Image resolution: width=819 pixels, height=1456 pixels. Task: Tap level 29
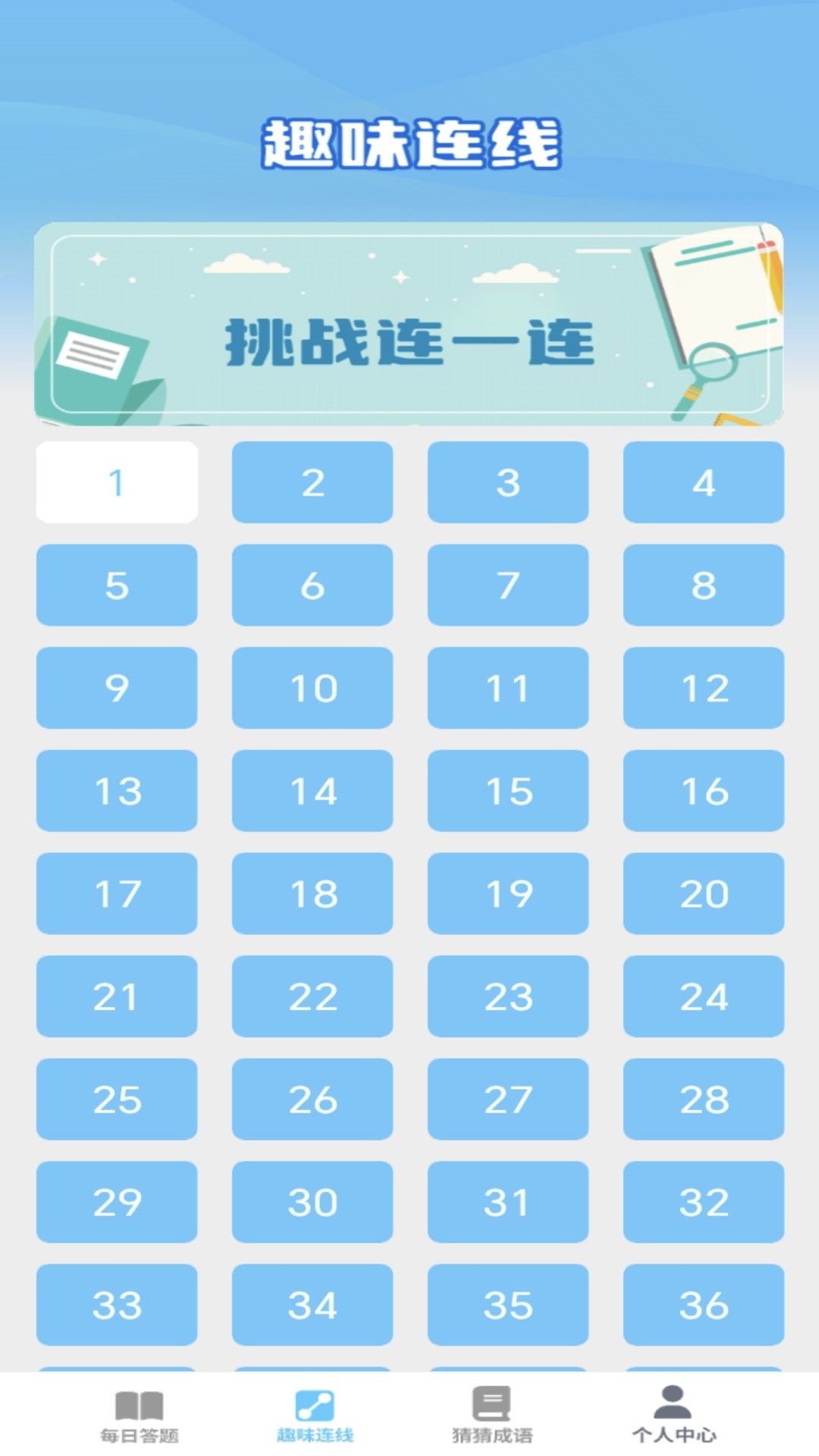[117, 1202]
